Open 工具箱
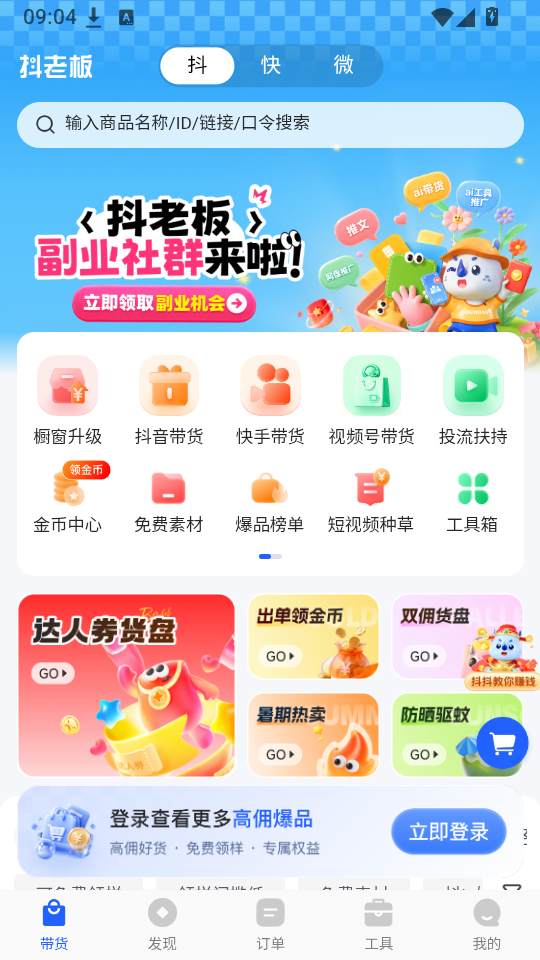The width and height of the screenshot is (540, 960). point(473,502)
